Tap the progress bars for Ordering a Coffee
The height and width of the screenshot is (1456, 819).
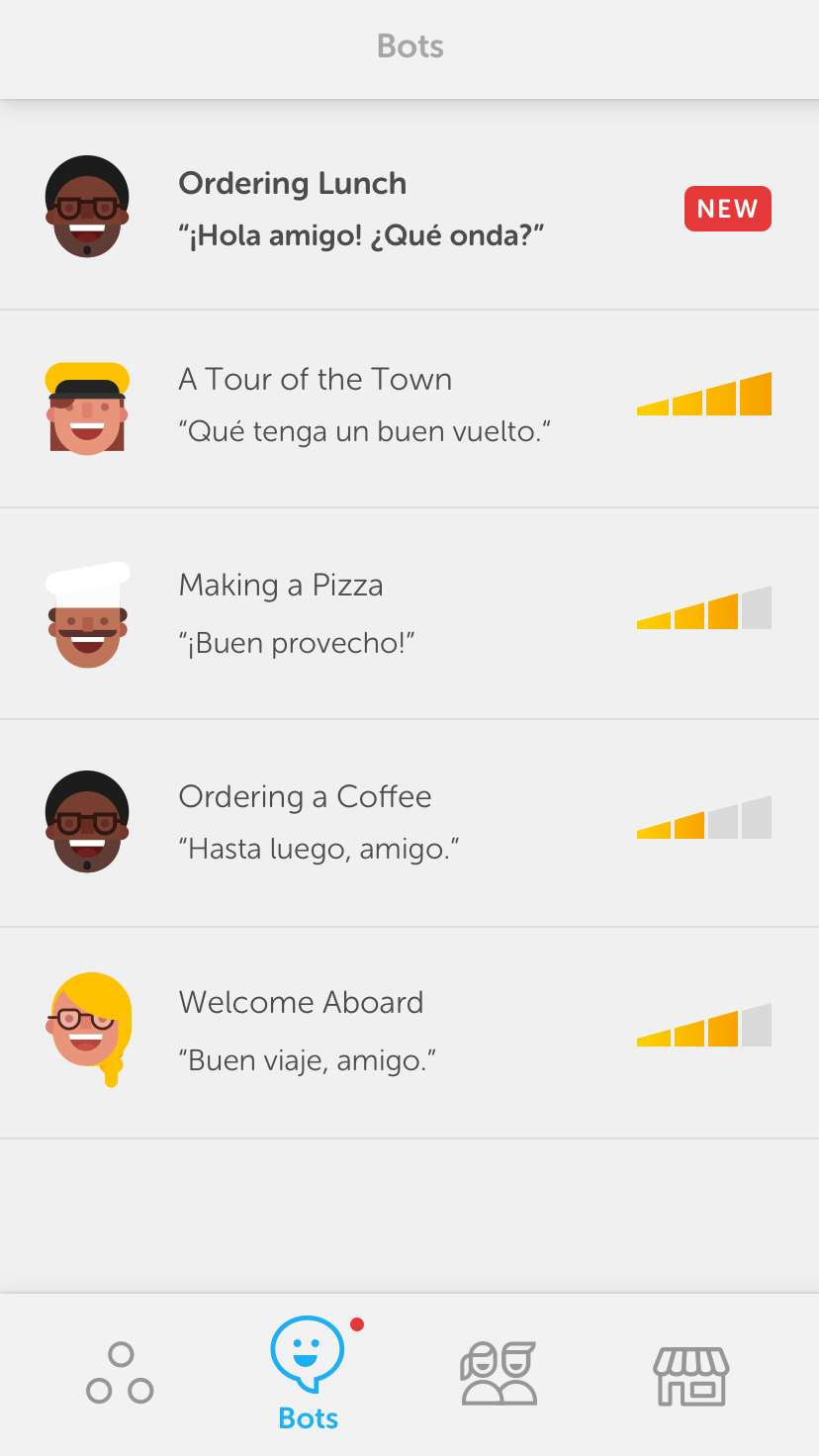tap(704, 818)
